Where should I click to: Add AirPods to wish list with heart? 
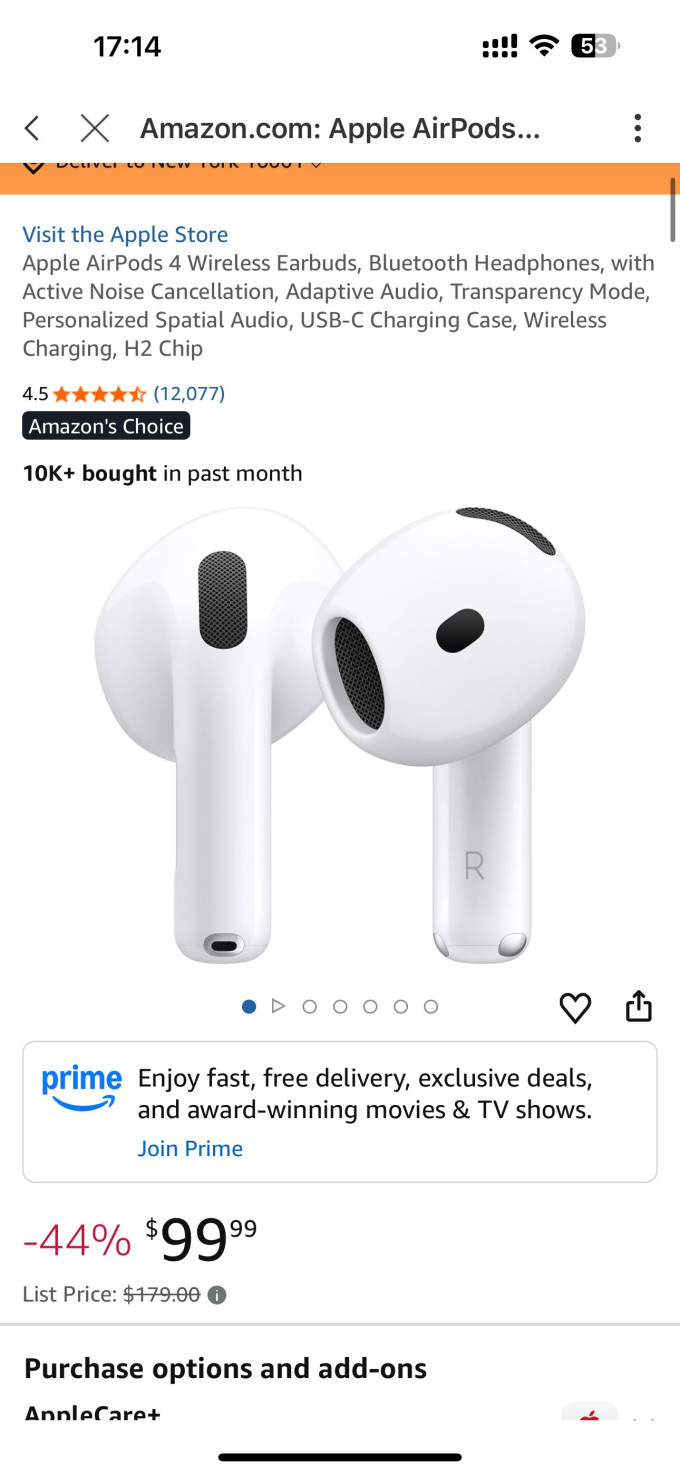[575, 1008]
